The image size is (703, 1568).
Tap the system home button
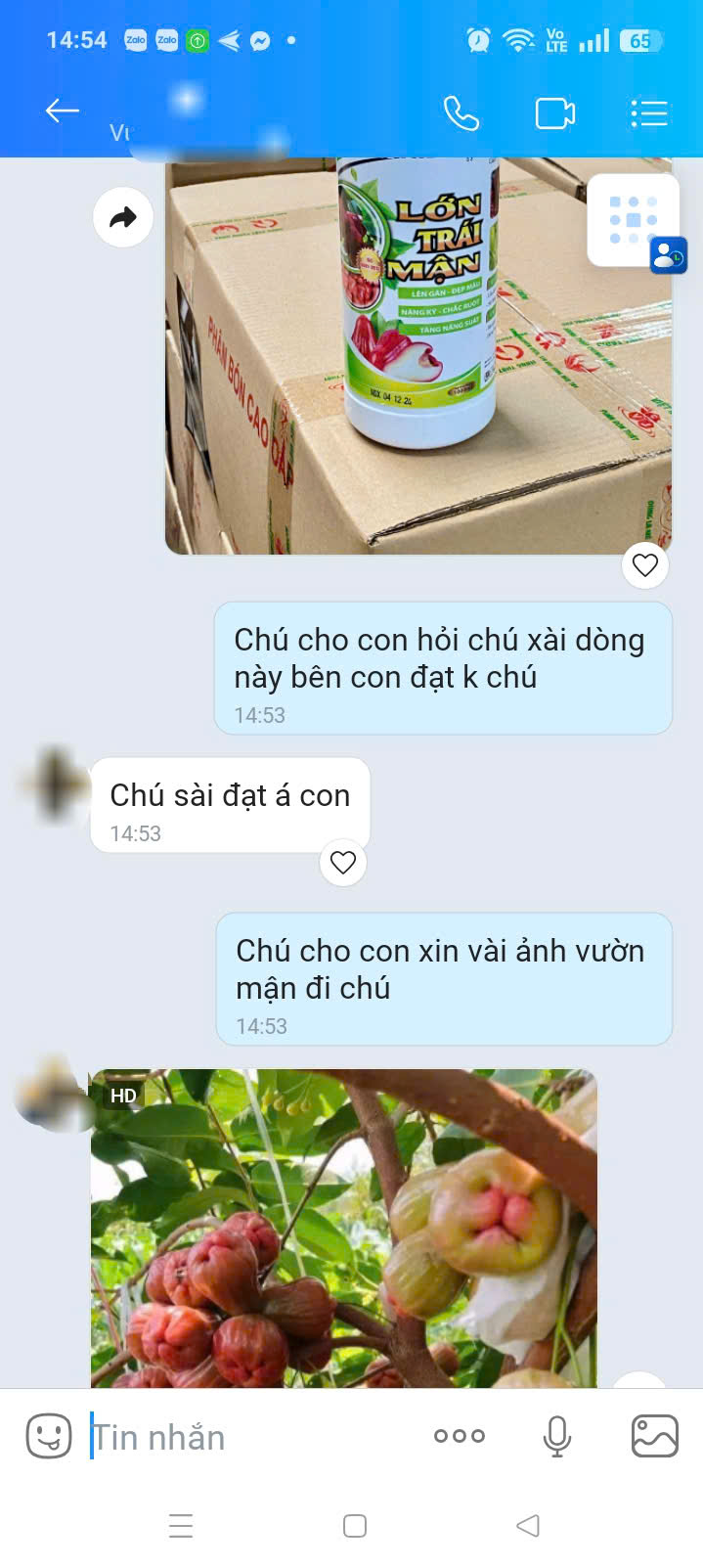[355, 1526]
